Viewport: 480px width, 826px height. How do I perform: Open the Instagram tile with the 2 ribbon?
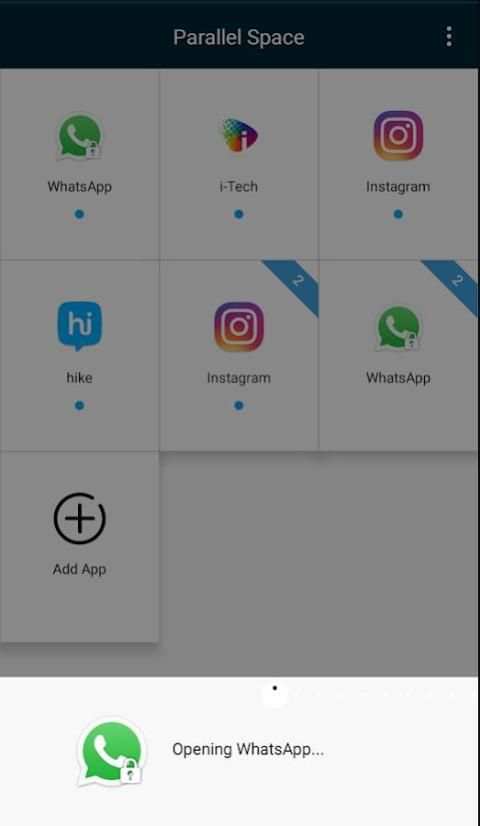click(x=239, y=356)
